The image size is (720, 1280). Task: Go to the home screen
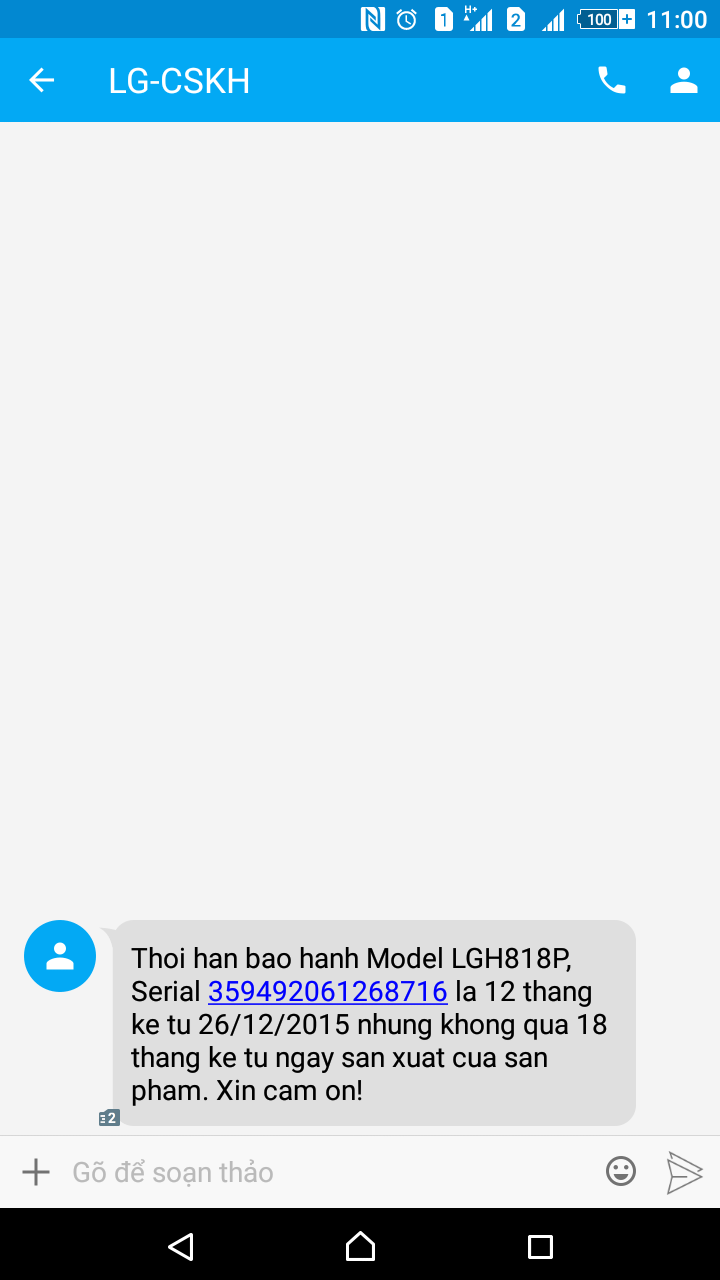pyautogui.click(x=360, y=1246)
